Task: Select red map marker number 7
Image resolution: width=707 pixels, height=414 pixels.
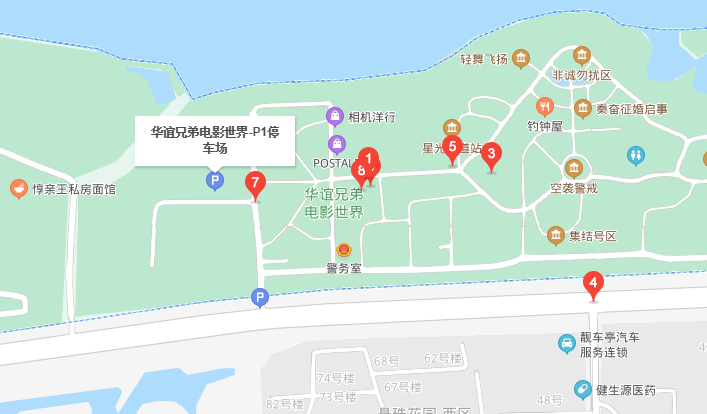Action: click(x=255, y=183)
